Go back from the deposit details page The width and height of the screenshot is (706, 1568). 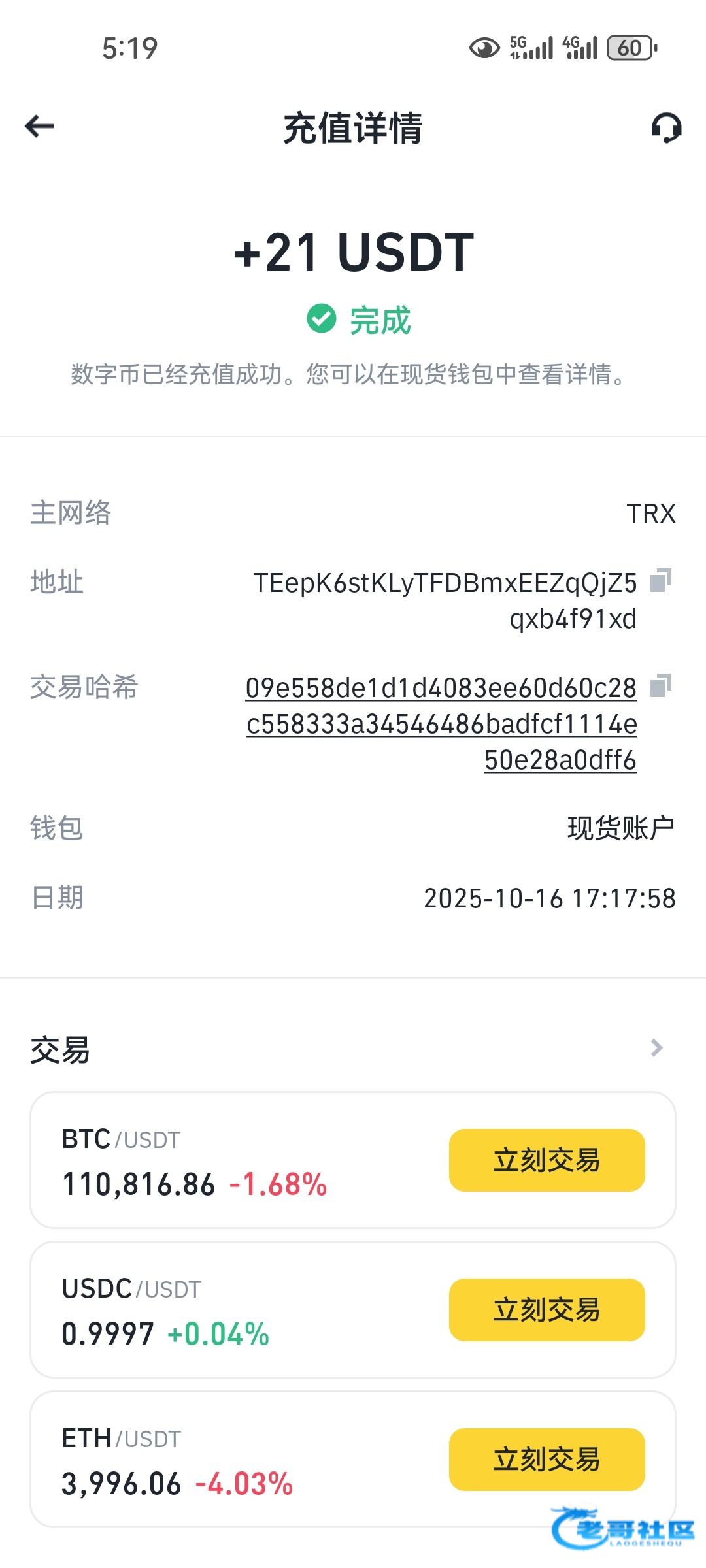(39, 127)
